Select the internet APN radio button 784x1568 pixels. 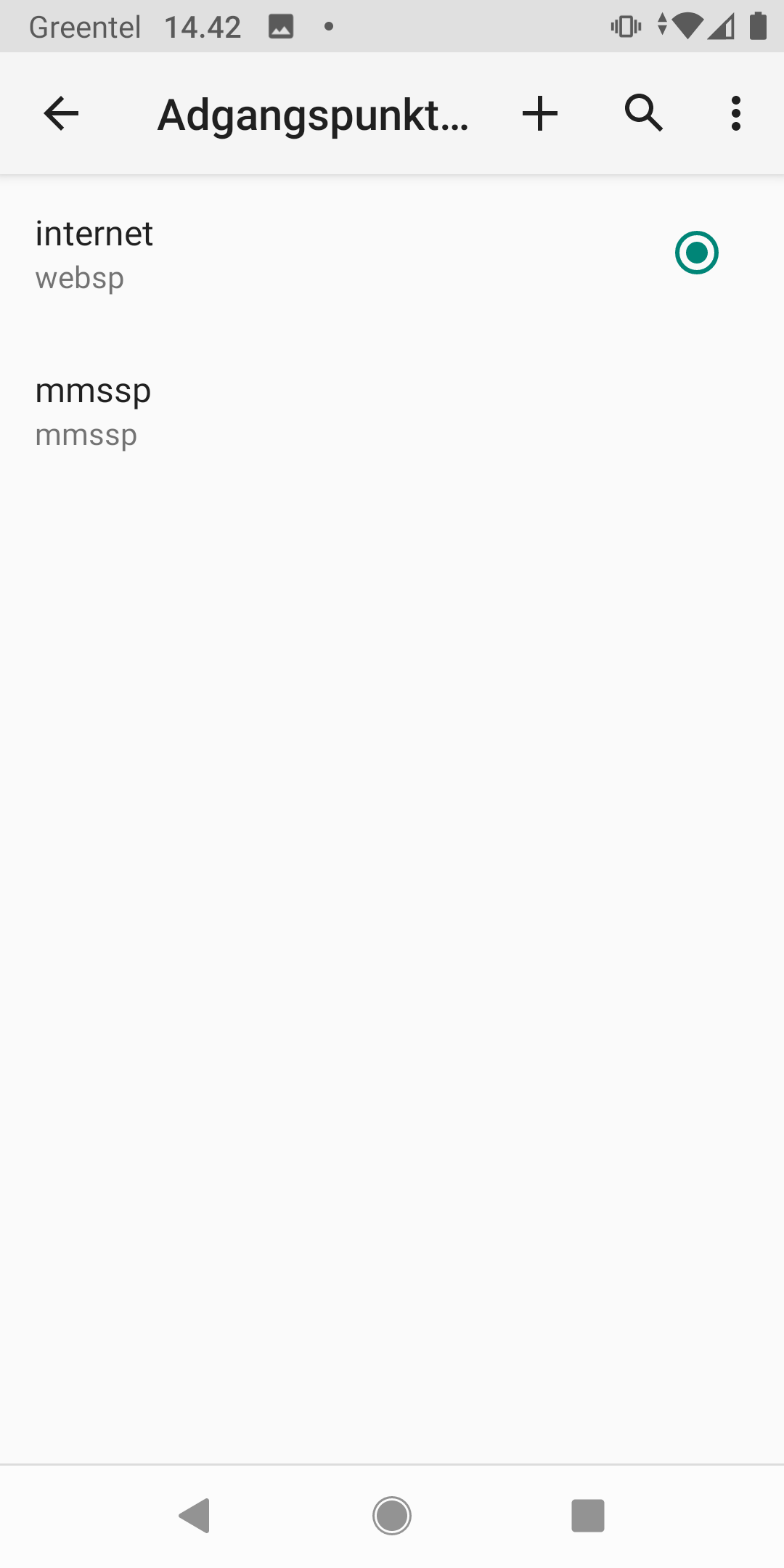click(697, 253)
